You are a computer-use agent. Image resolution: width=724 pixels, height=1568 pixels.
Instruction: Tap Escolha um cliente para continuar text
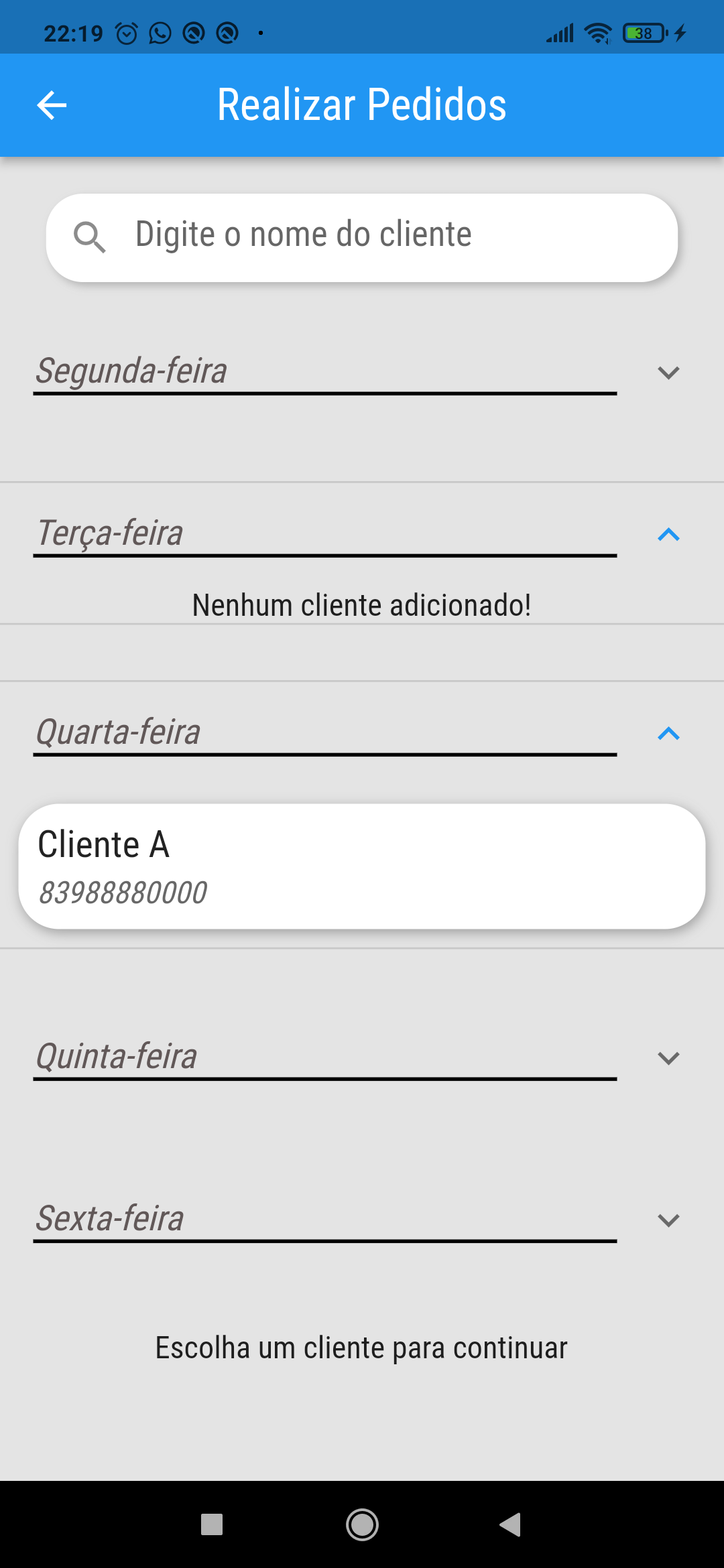(362, 1347)
